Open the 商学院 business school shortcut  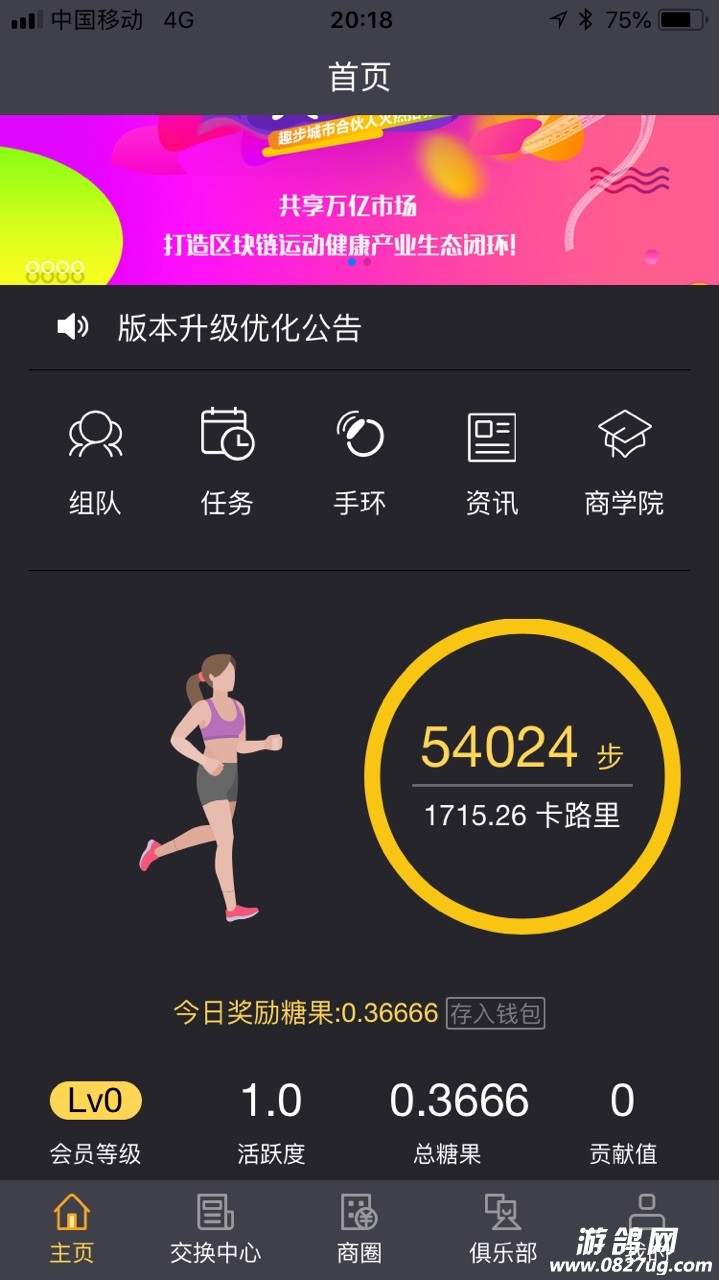coord(624,460)
